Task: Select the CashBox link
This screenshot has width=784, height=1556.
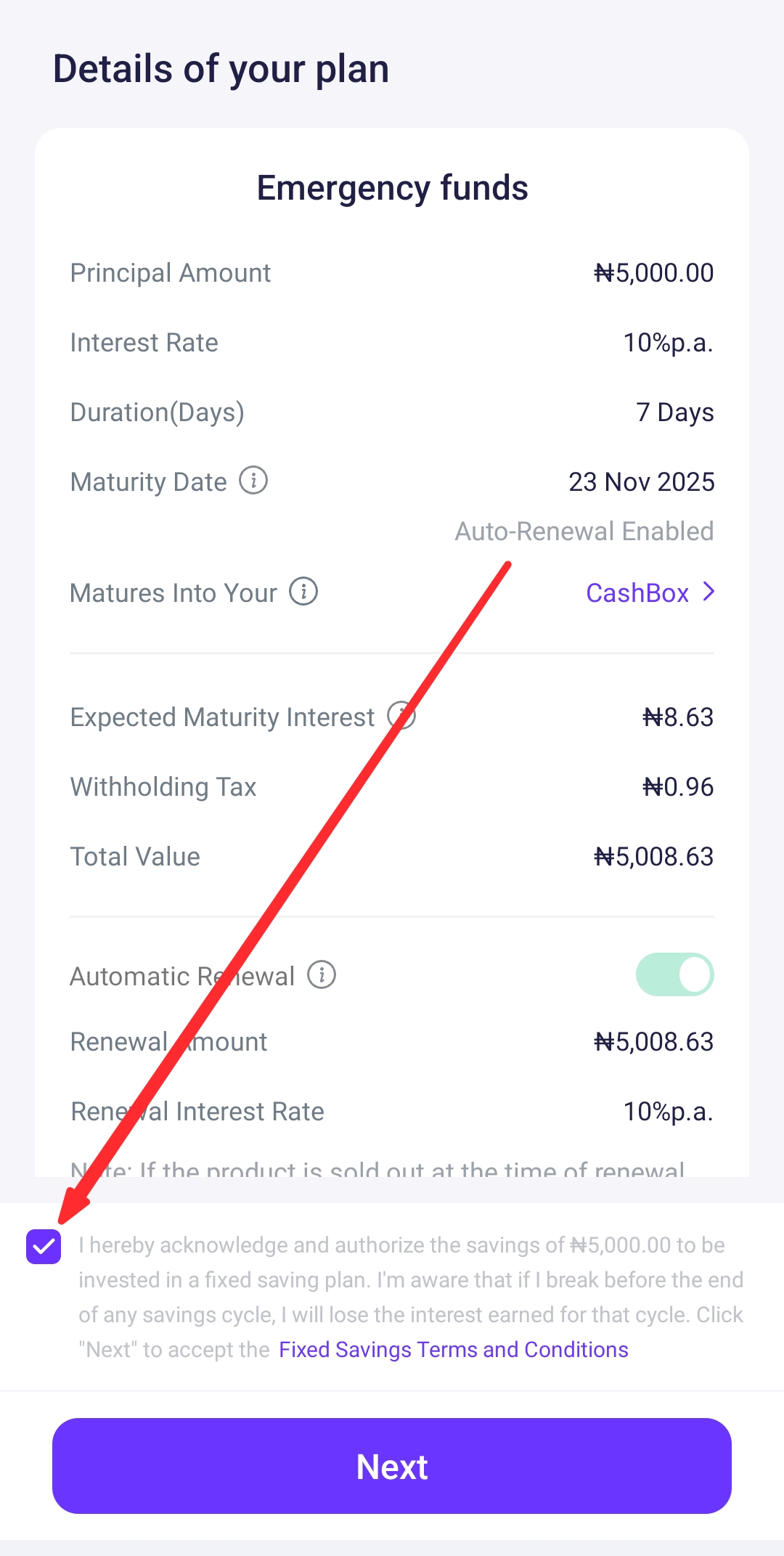Action: point(638,592)
